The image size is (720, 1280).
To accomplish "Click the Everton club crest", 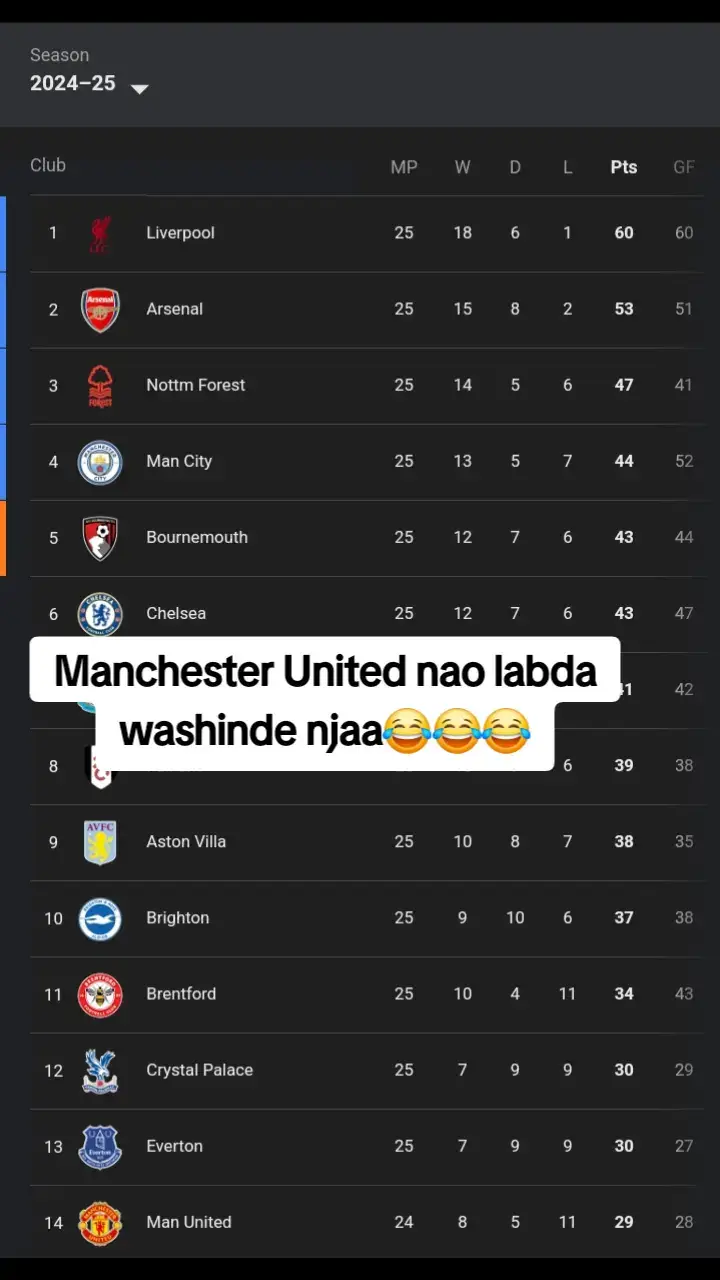I will (100, 1145).
